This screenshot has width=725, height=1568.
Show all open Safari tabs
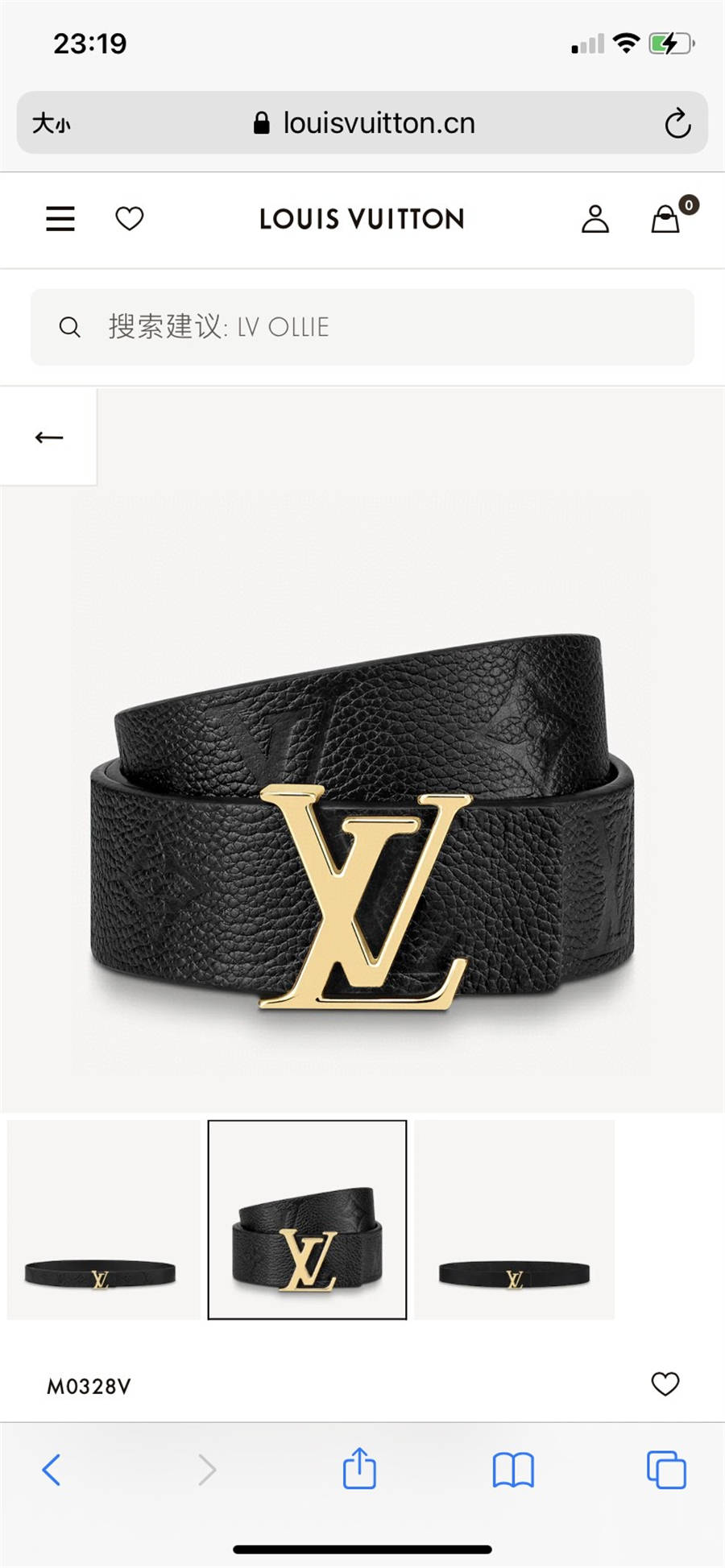pos(666,1470)
